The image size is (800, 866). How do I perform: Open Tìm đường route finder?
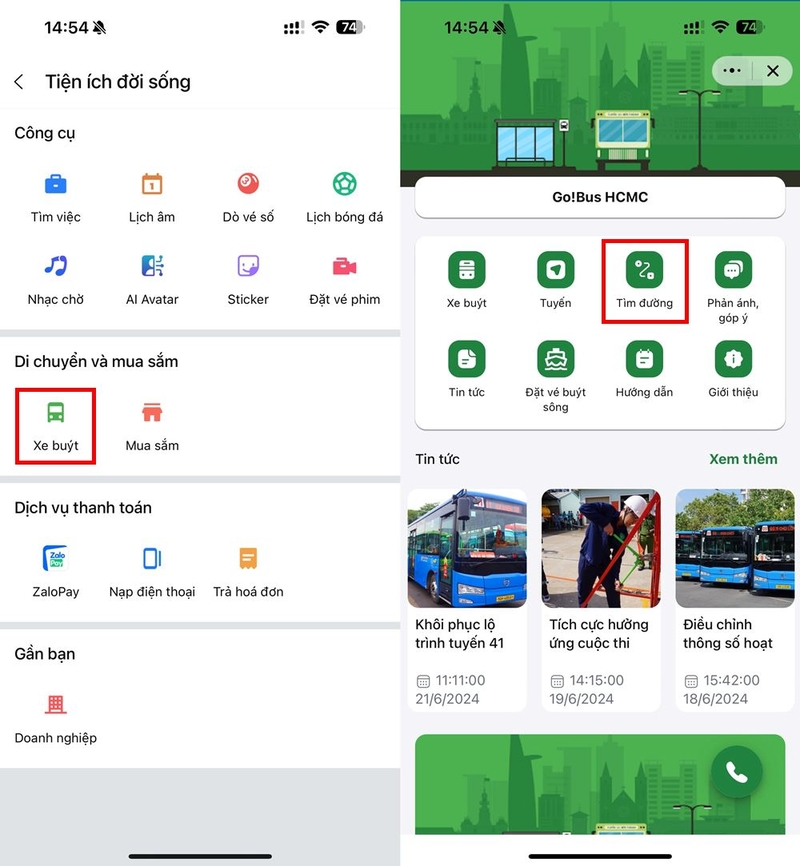[644, 280]
